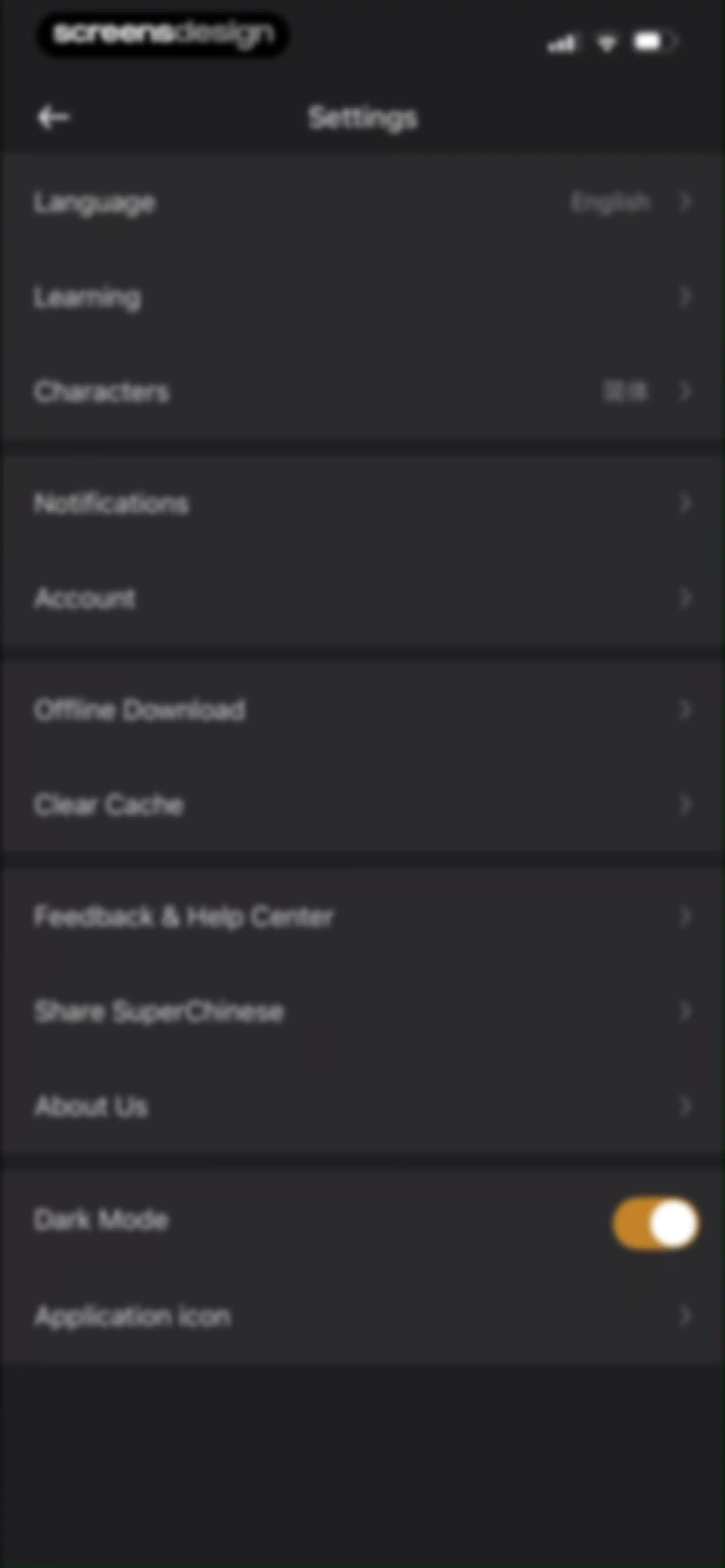The height and width of the screenshot is (1568, 725).
Task: Open Learning settings
Action: (x=362, y=297)
